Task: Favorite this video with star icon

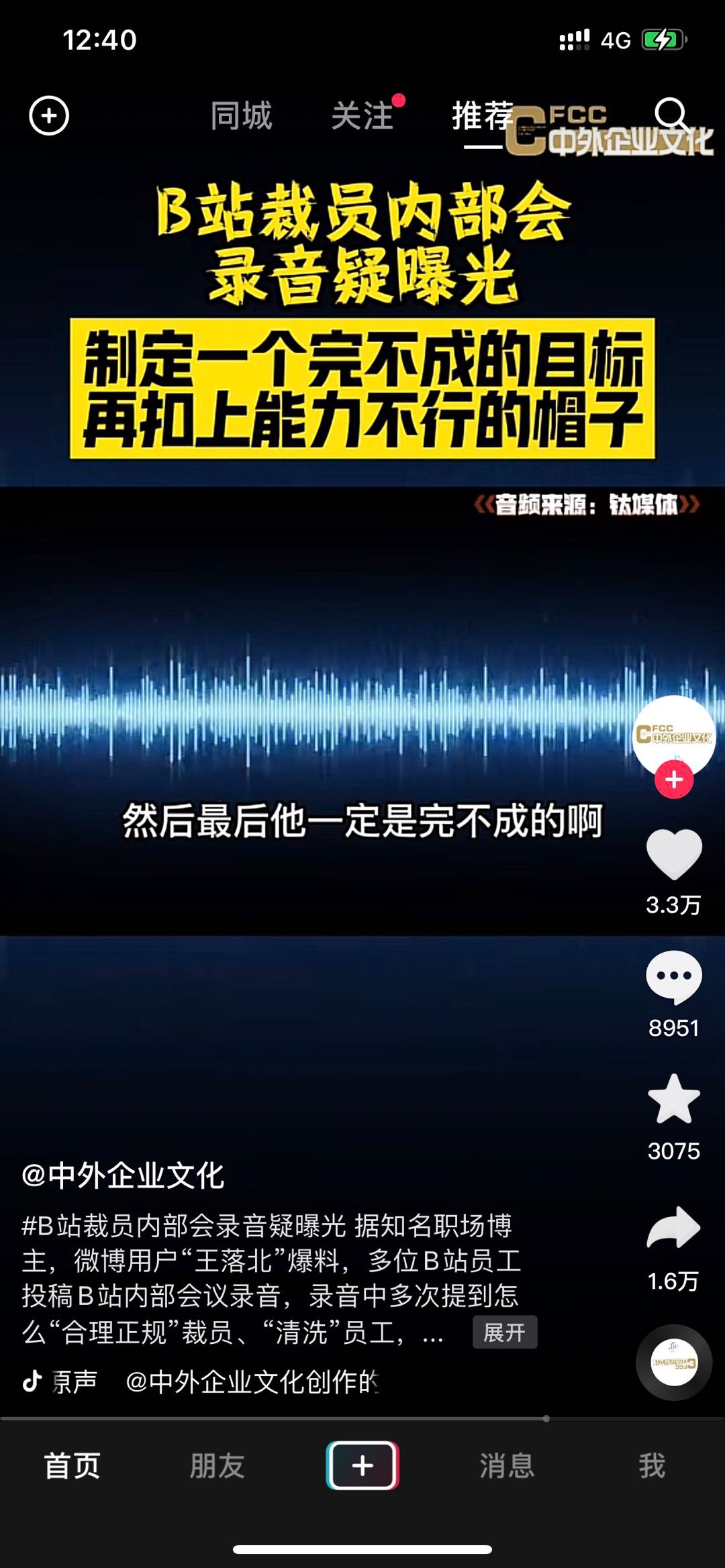Action: [674, 1100]
